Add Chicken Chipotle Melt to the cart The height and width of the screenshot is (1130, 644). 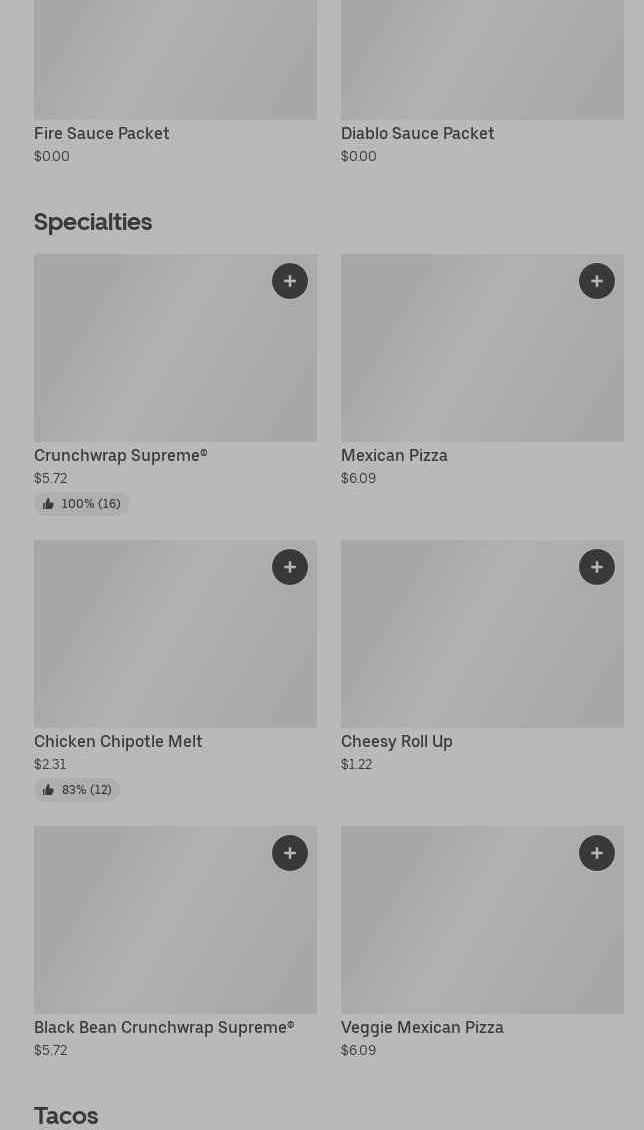coord(290,567)
